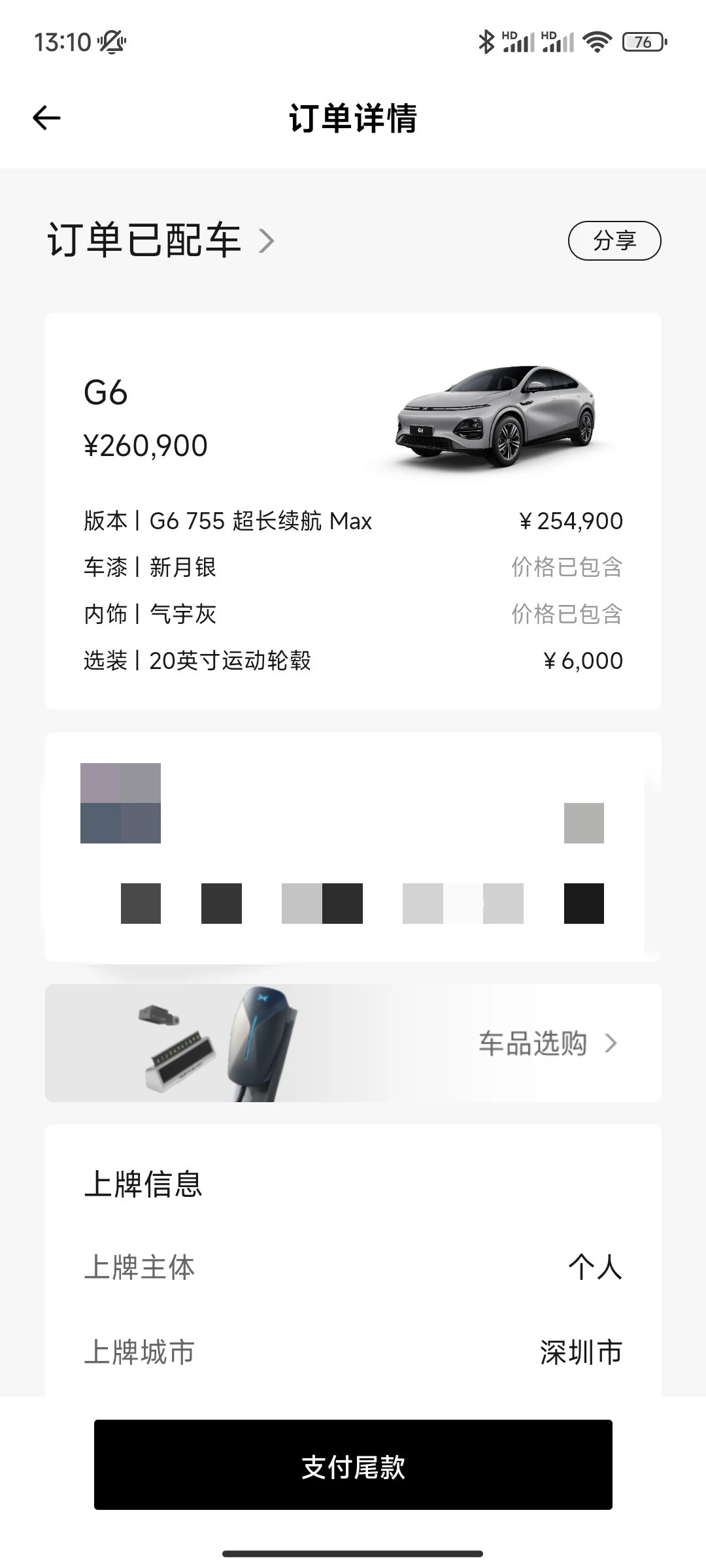
Task: Open the 车品选购 accessories banner
Action: click(x=353, y=1043)
